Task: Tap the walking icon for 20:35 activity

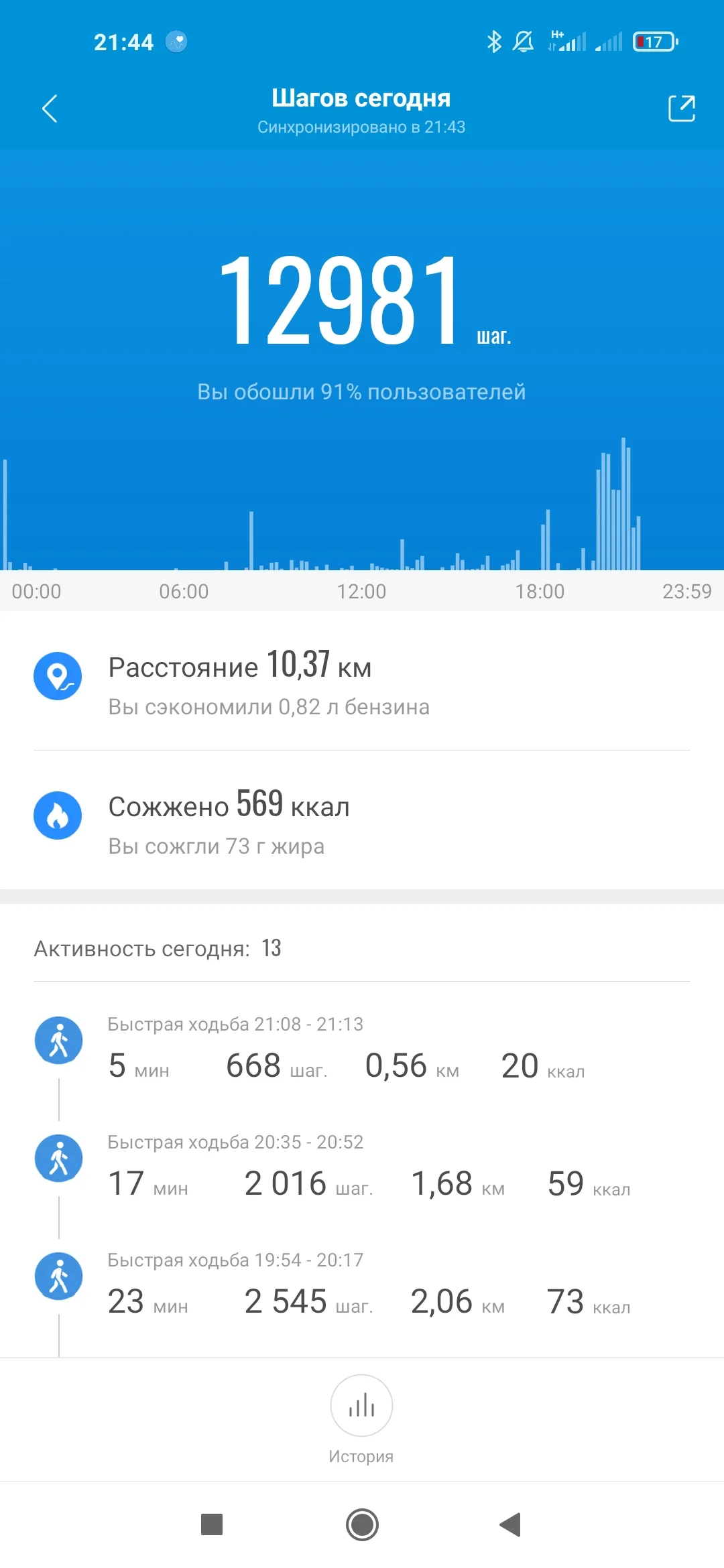Action: (58, 1158)
